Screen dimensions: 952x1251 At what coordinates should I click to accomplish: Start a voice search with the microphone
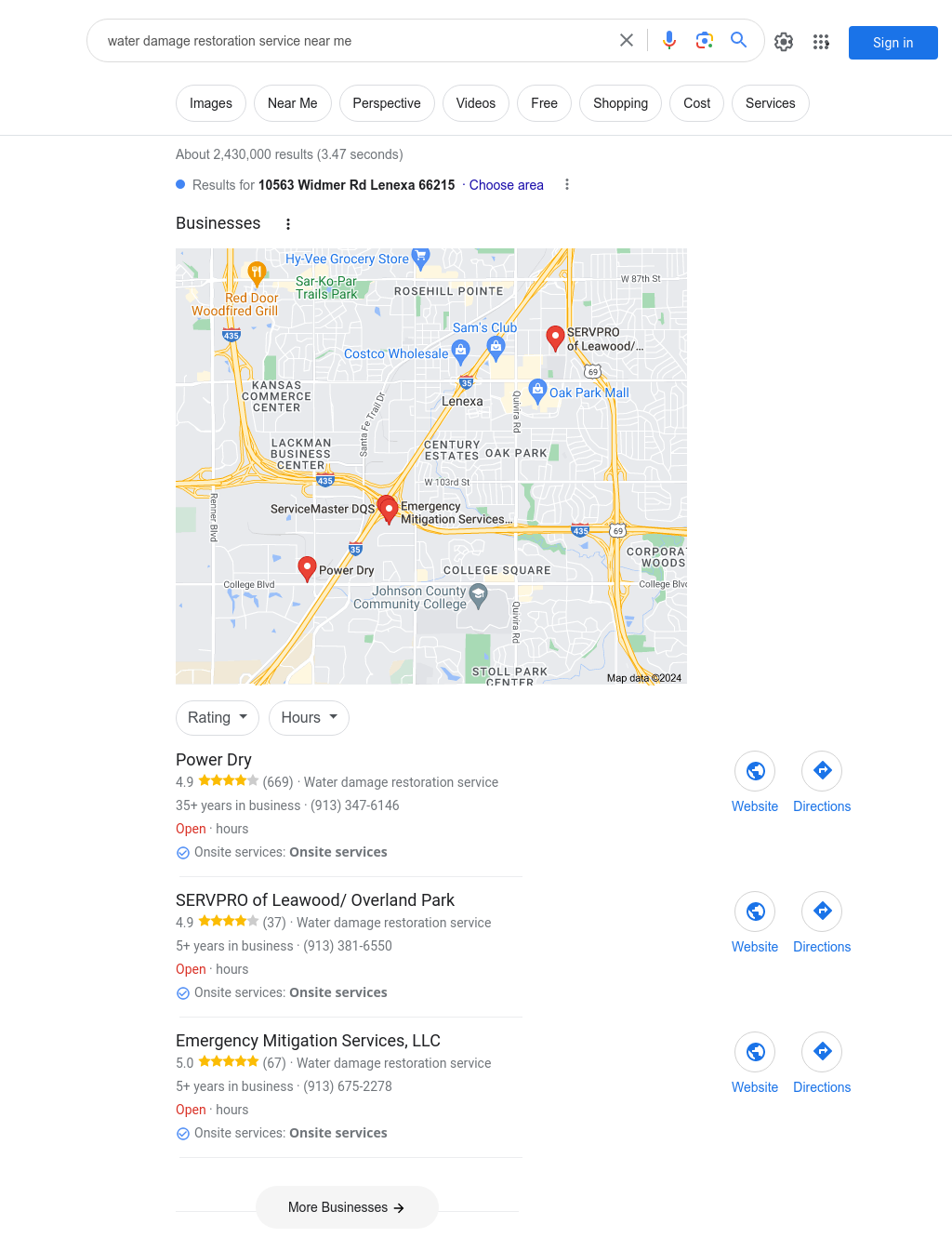[x=669, y=40]
